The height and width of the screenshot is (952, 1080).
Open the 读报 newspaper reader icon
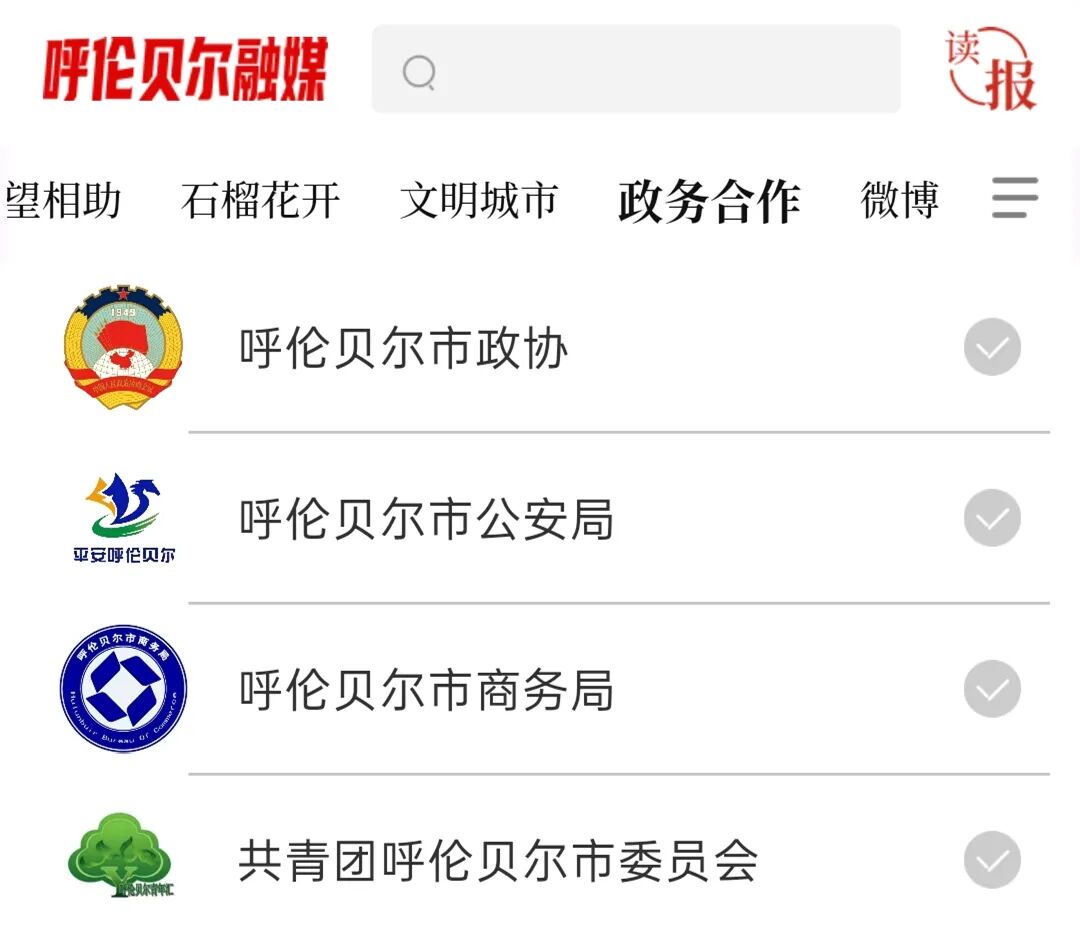[990, 69]
